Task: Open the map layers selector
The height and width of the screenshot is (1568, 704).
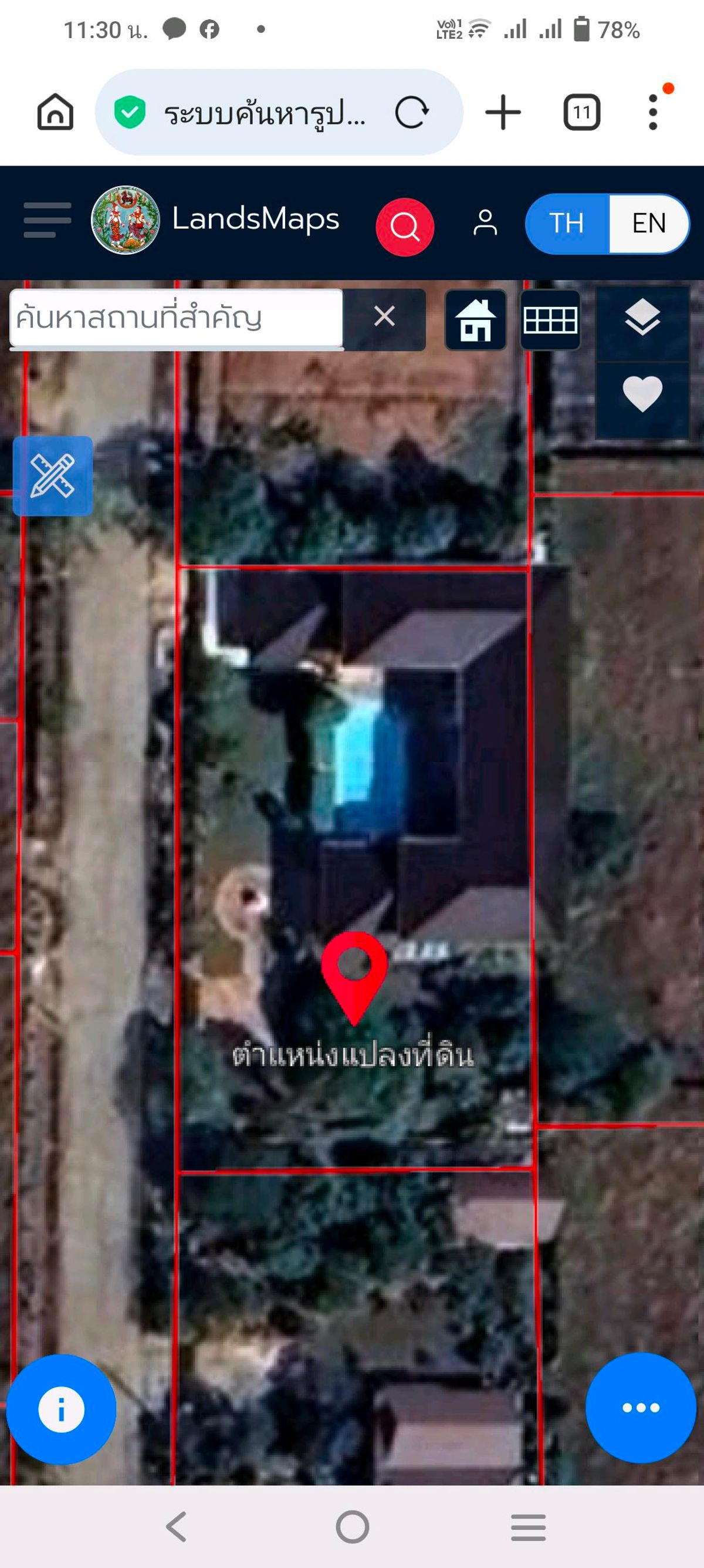Action: tap(642, 318)
